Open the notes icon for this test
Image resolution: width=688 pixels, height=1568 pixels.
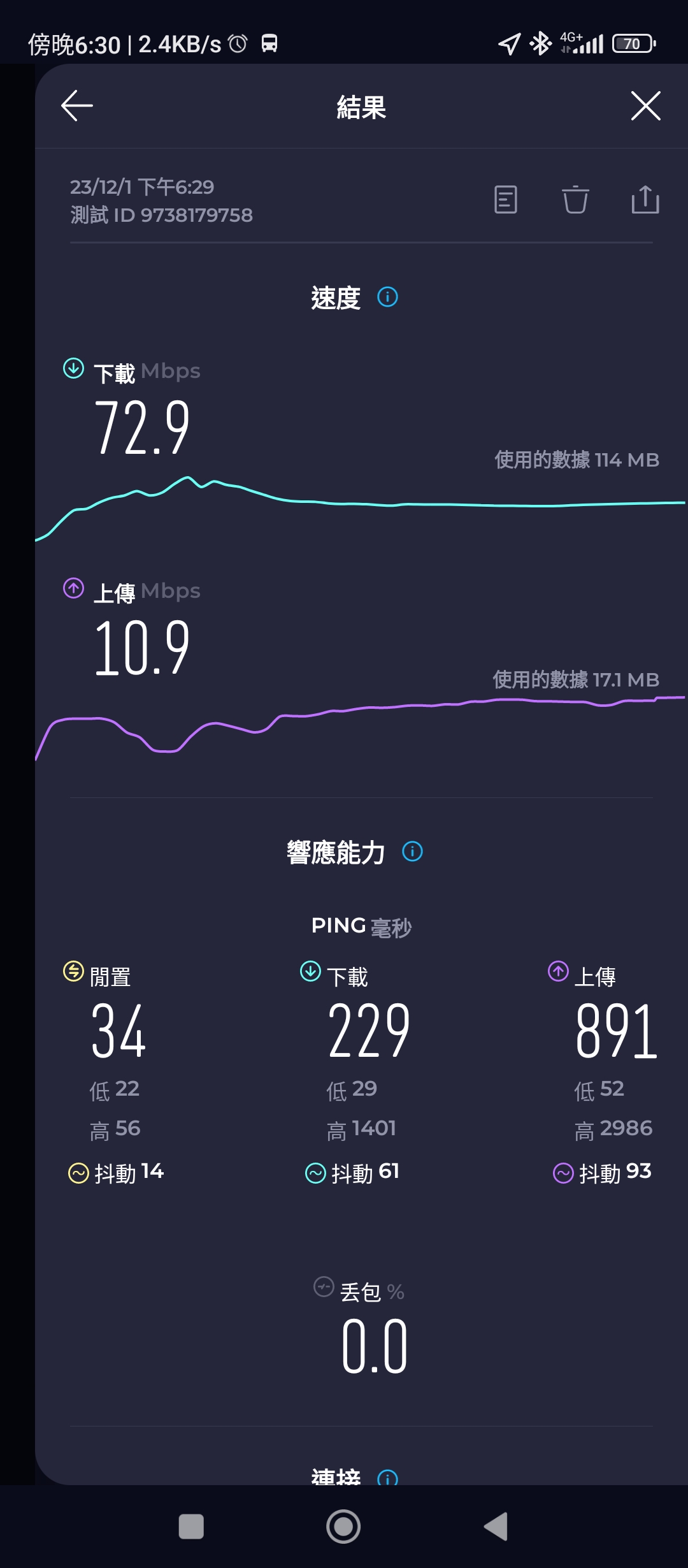506,200
